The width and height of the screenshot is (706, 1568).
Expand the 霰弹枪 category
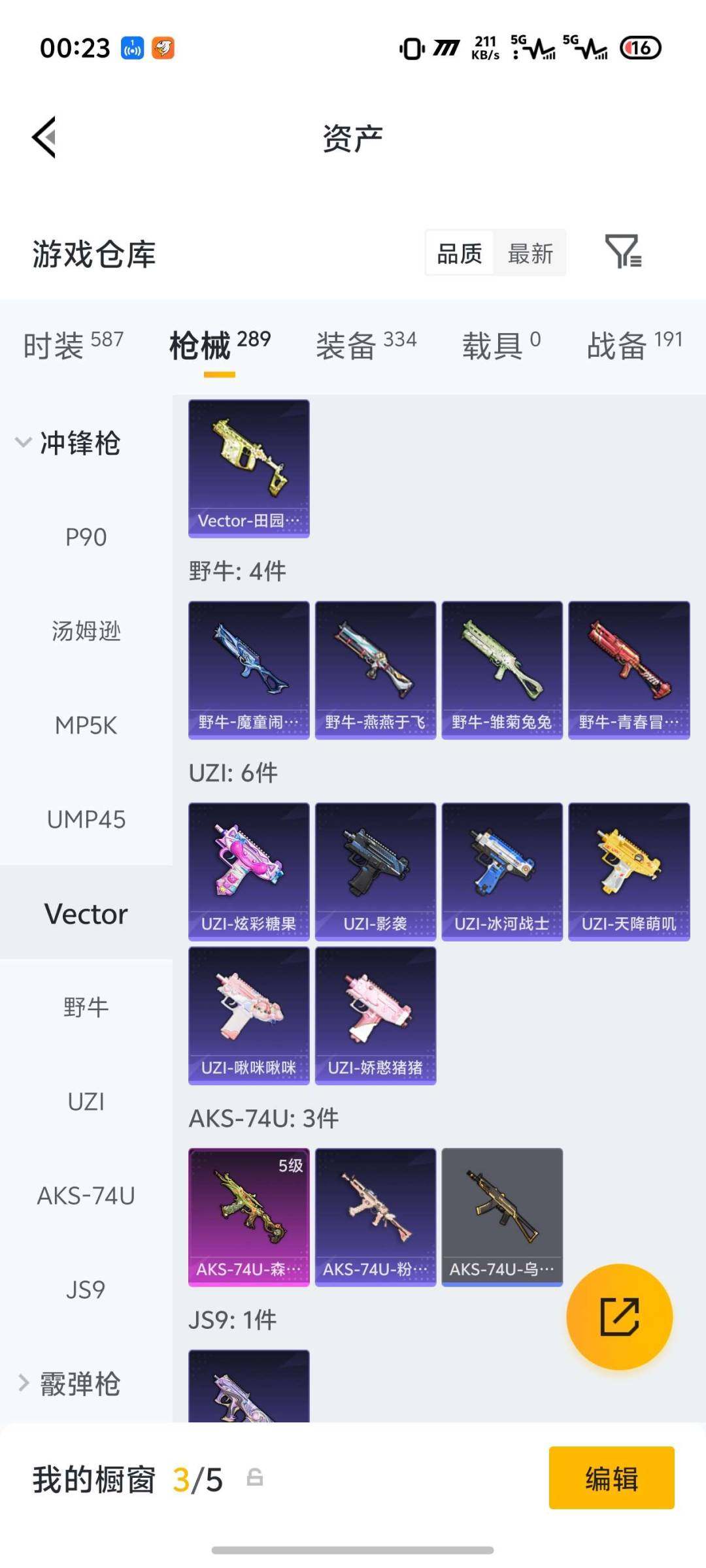click(x=69, y=1383)
